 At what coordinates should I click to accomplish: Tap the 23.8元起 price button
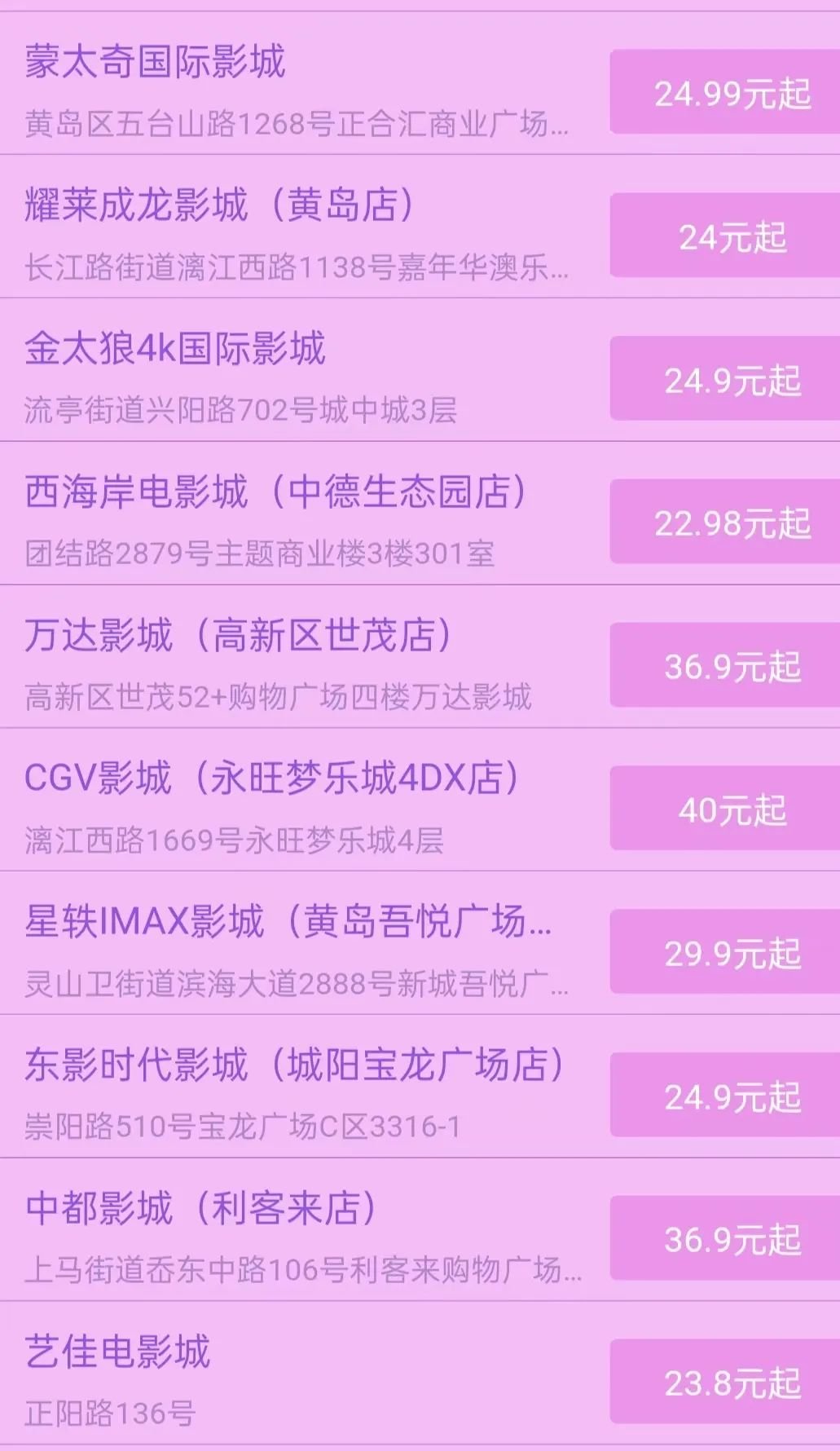[x=725, y=1383]
